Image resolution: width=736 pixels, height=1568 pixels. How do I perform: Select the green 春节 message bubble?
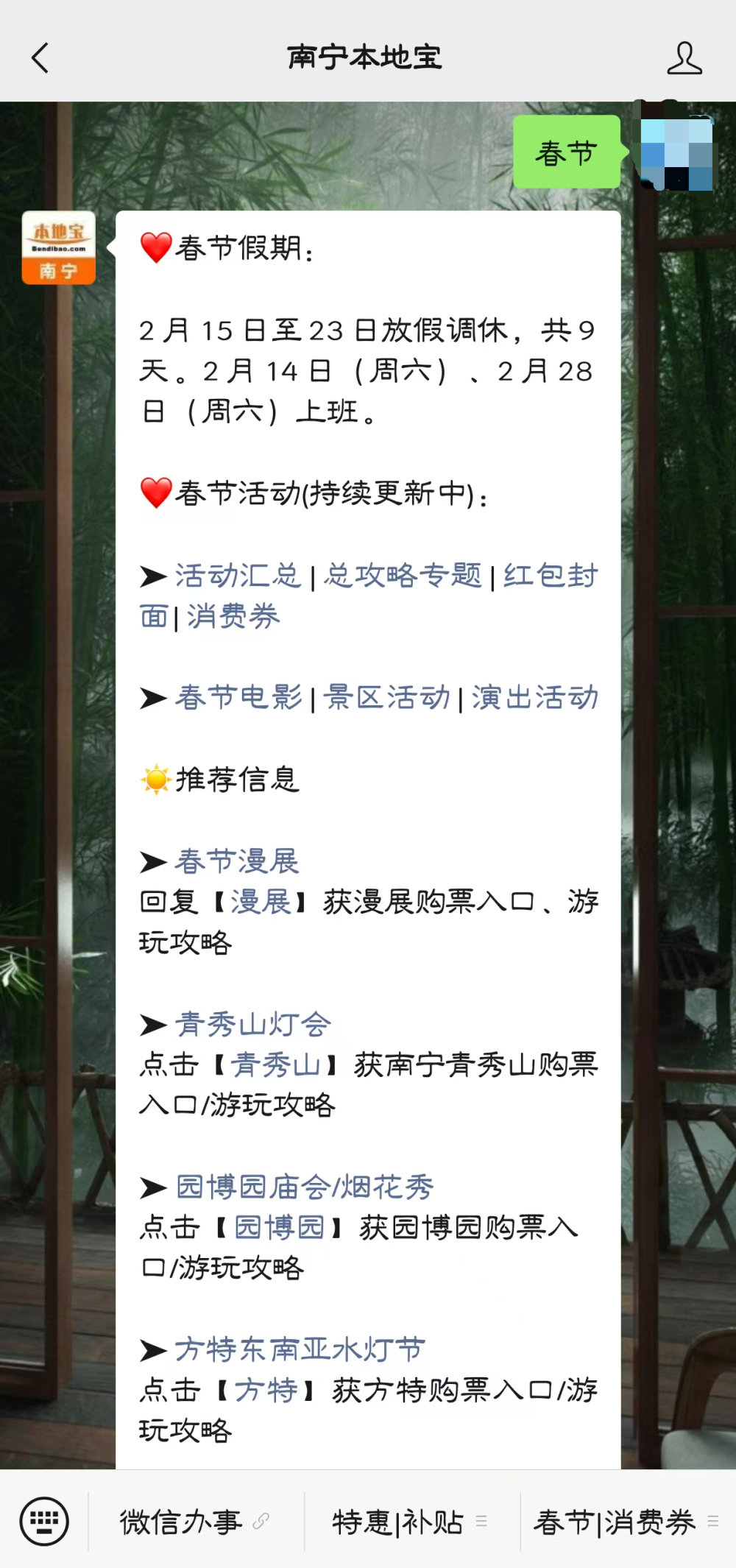(x=567, y=152)
